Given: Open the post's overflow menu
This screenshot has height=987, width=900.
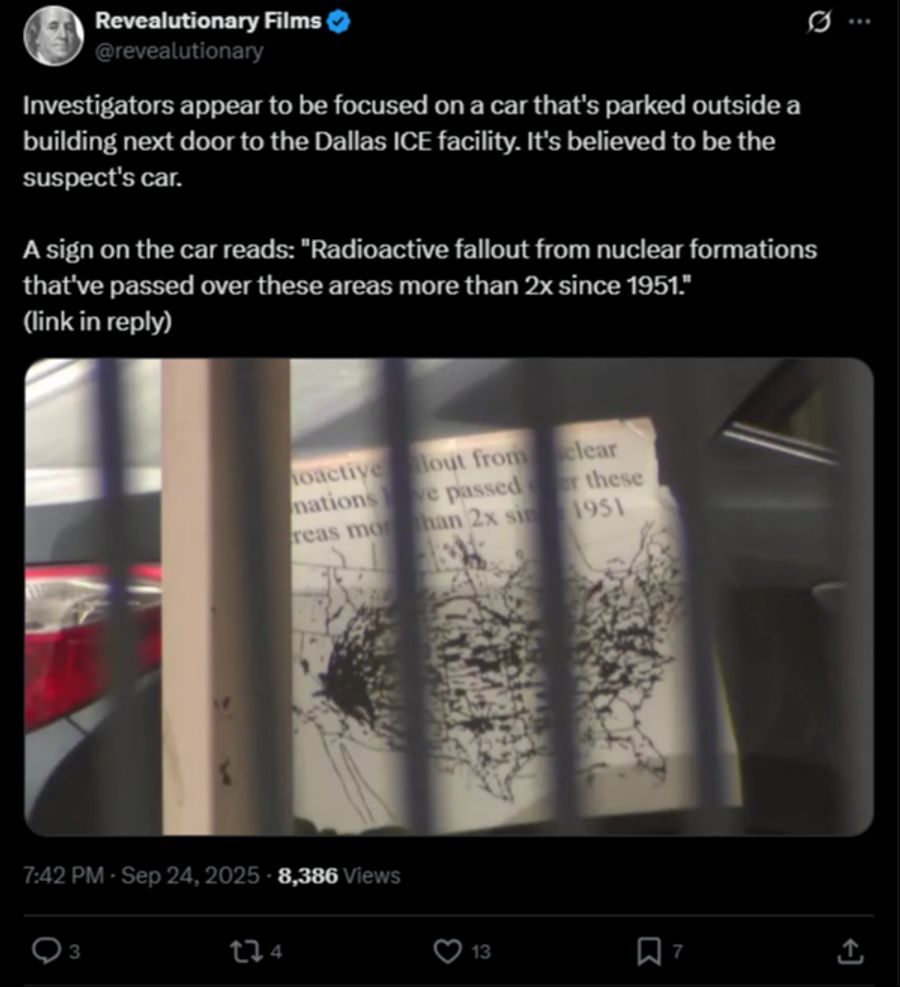Looking at the screenshot, I should (x=859, y=21).
